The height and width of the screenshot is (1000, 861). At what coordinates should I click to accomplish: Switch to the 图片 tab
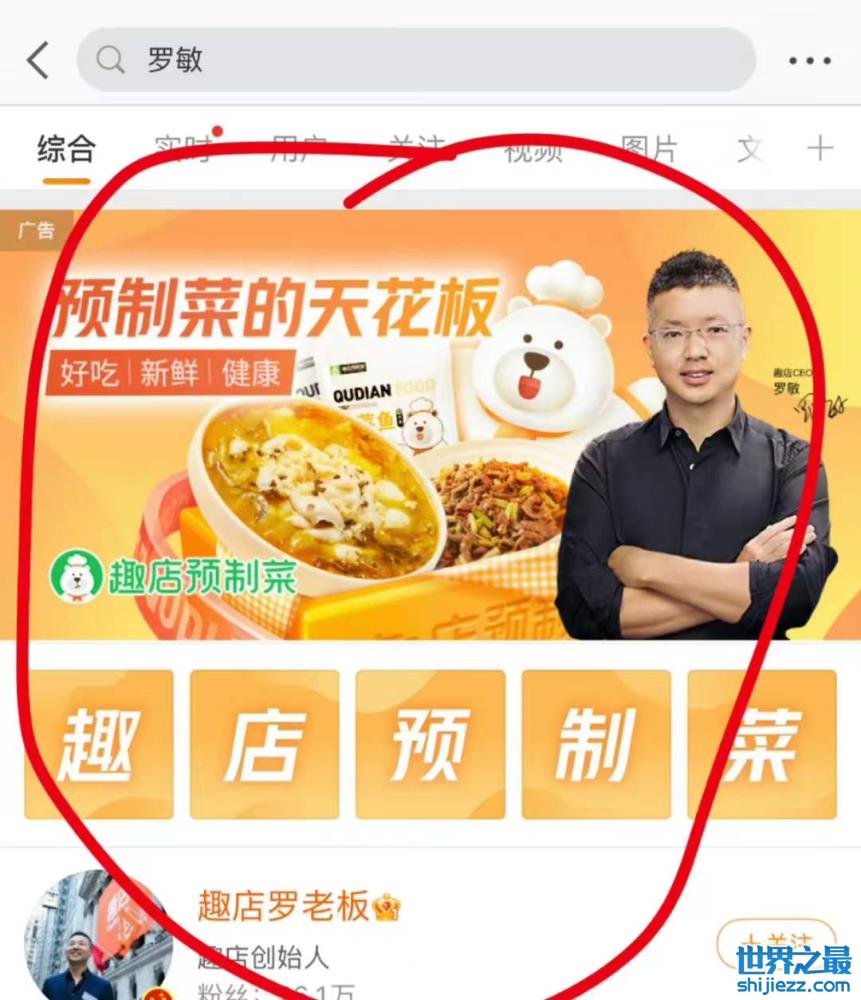click(649, 150)
